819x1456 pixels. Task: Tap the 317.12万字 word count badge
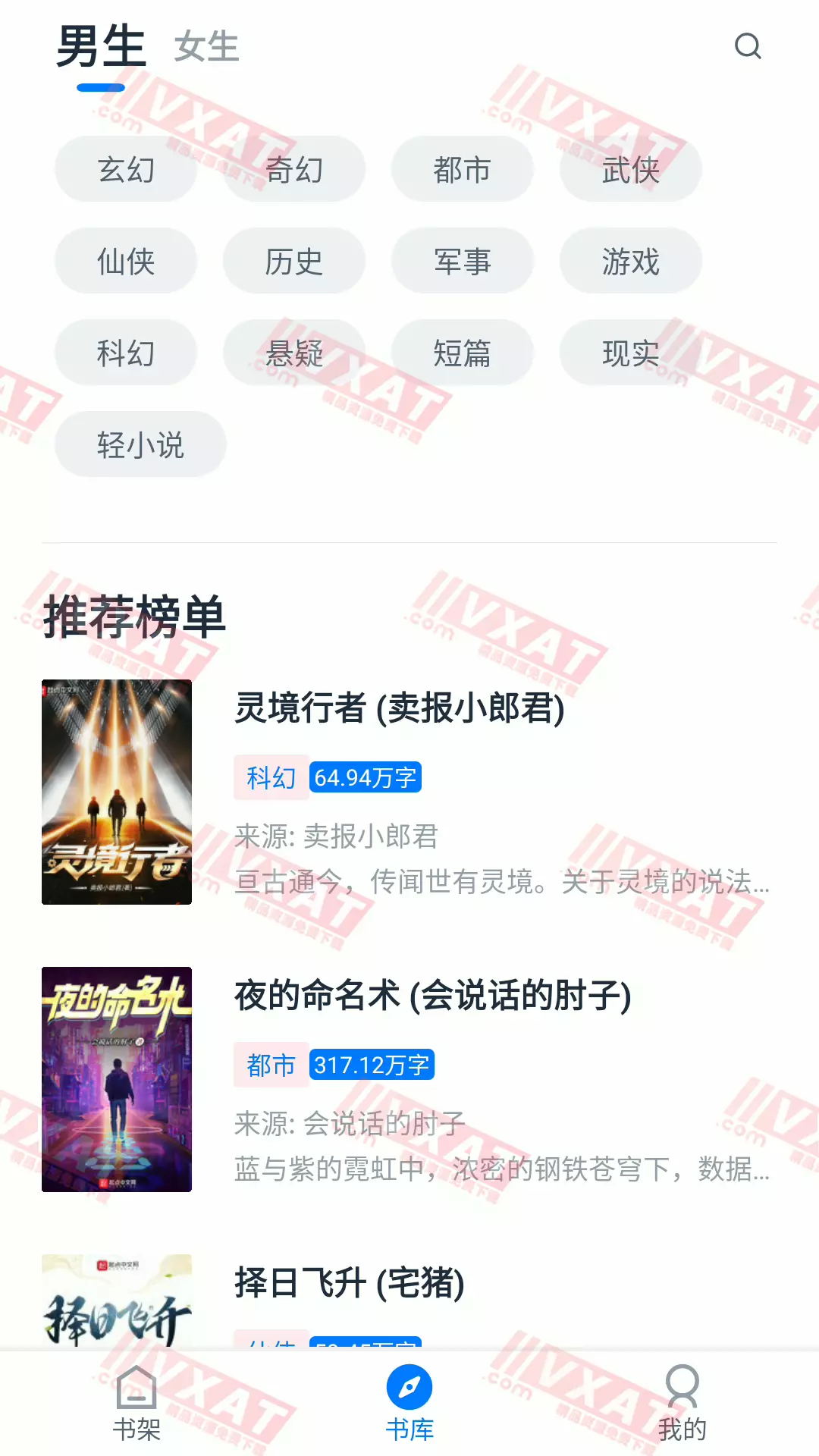373,1065
